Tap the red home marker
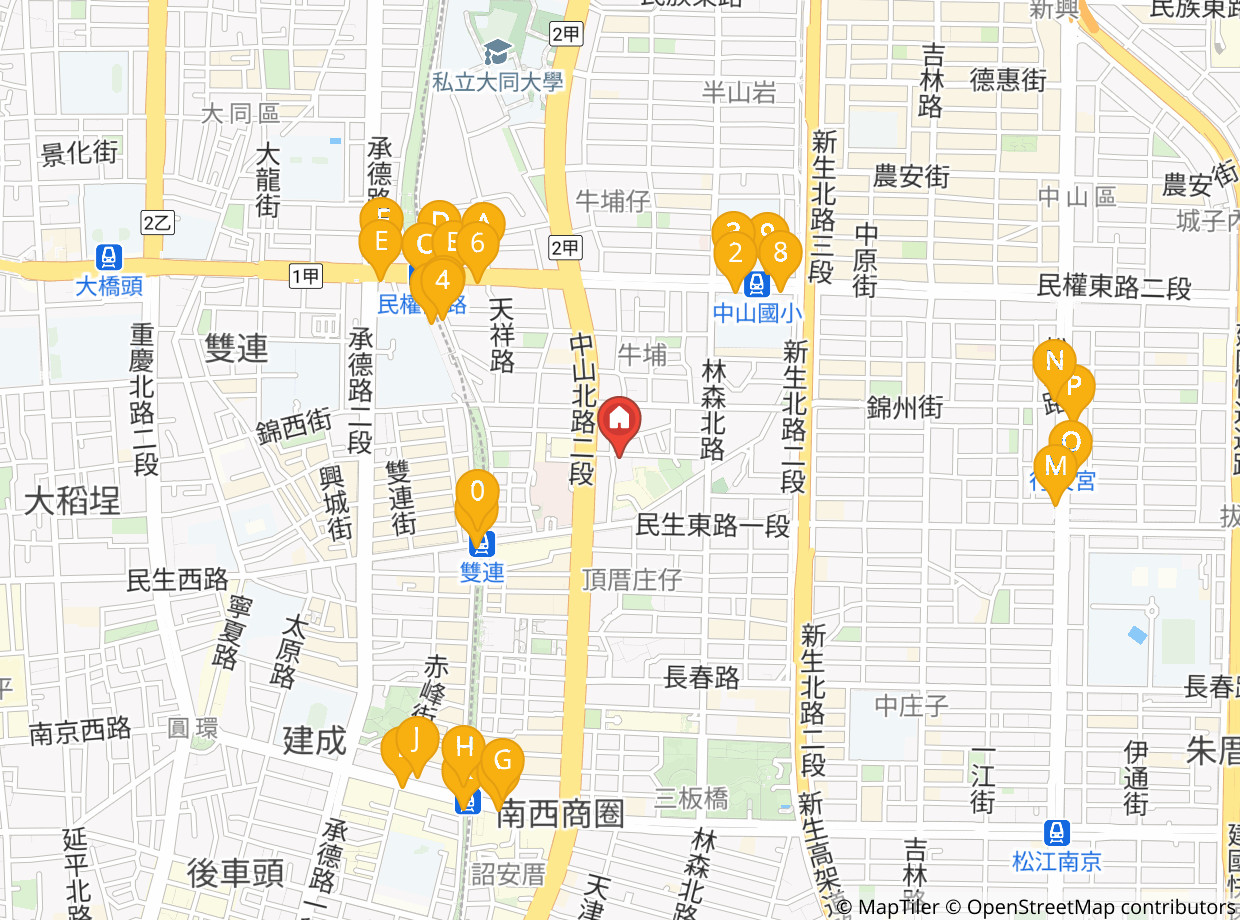Image resolution: width=1240 pixels, height=920 pixels. [620, 422]
